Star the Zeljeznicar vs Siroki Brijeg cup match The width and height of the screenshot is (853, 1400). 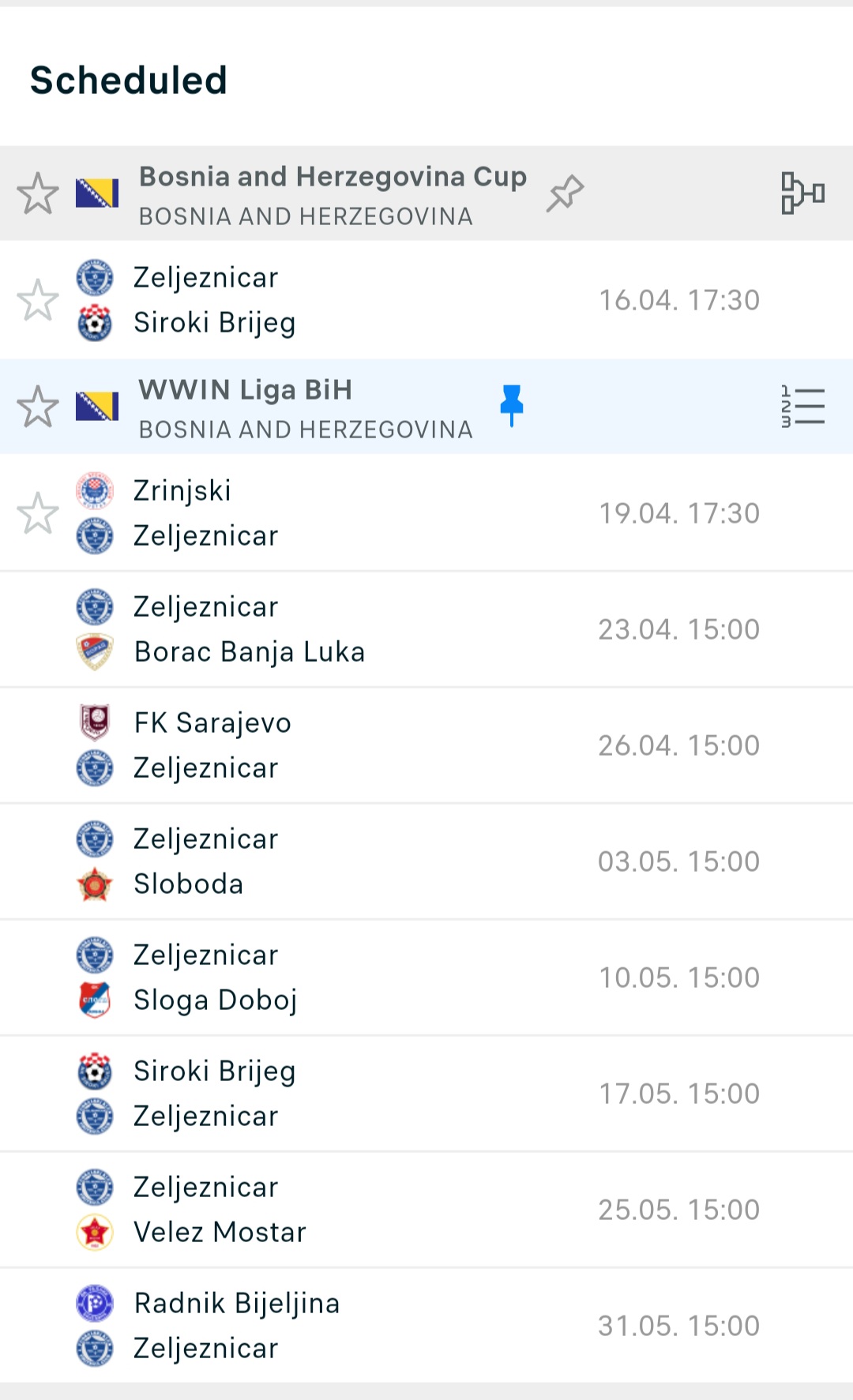(x=38, y=300)
